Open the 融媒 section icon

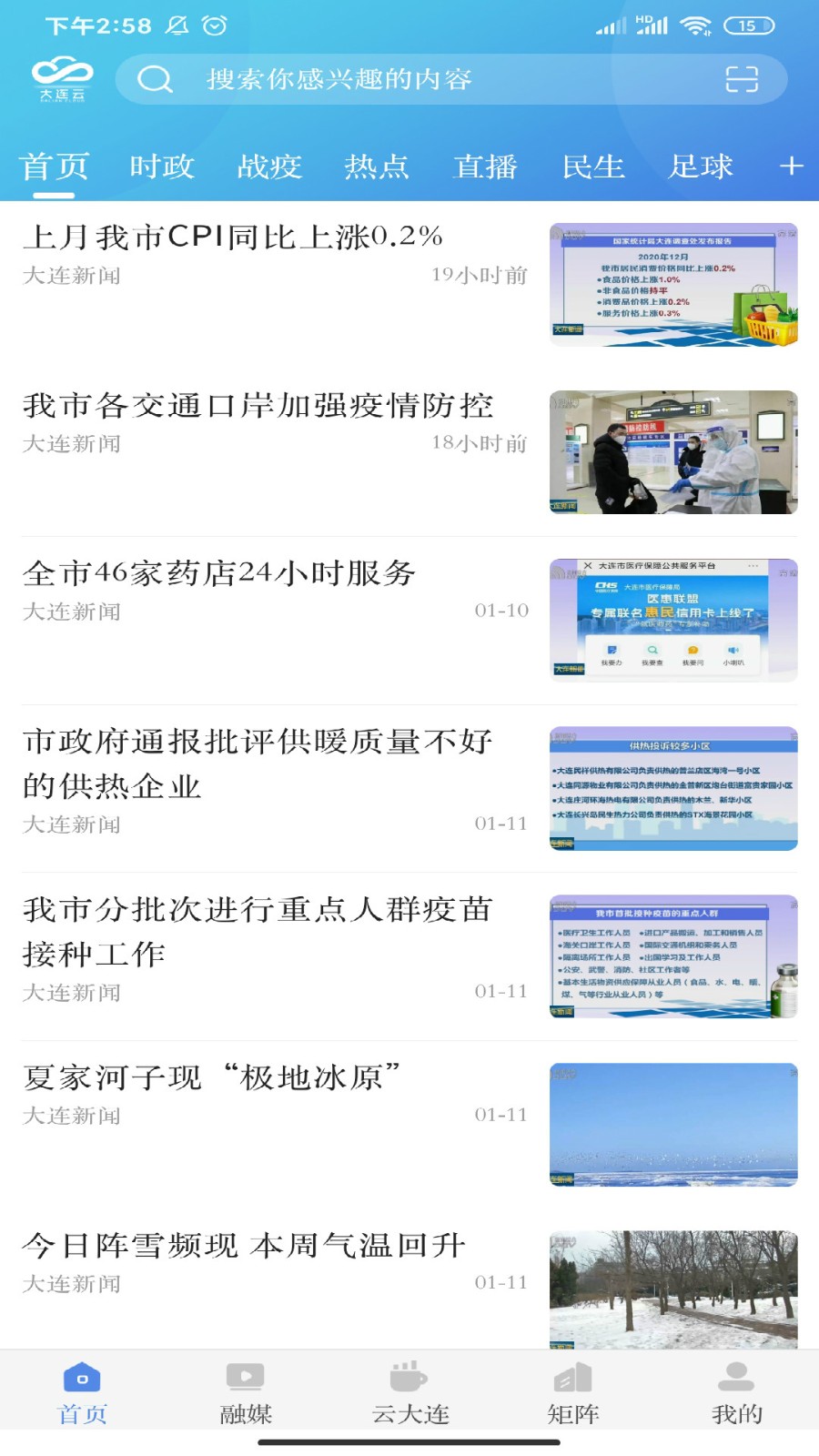click(x=244, y=1377)
